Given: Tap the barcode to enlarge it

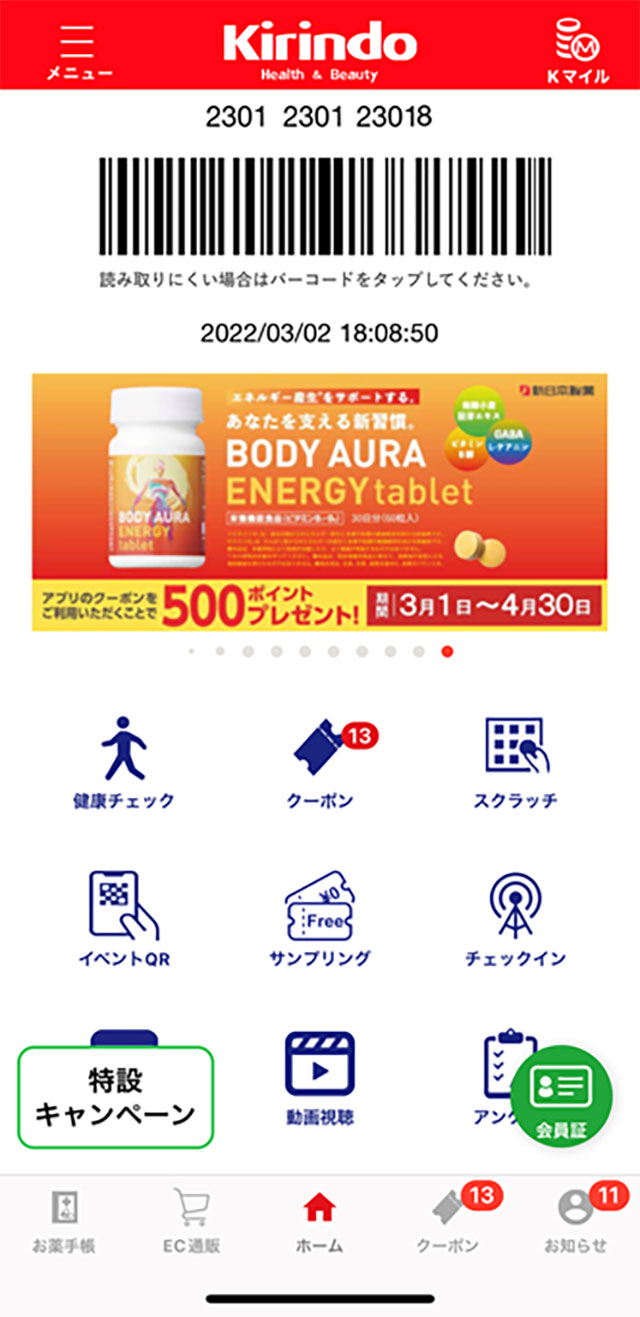Looking at the screenshot, I should pos(319,207).
